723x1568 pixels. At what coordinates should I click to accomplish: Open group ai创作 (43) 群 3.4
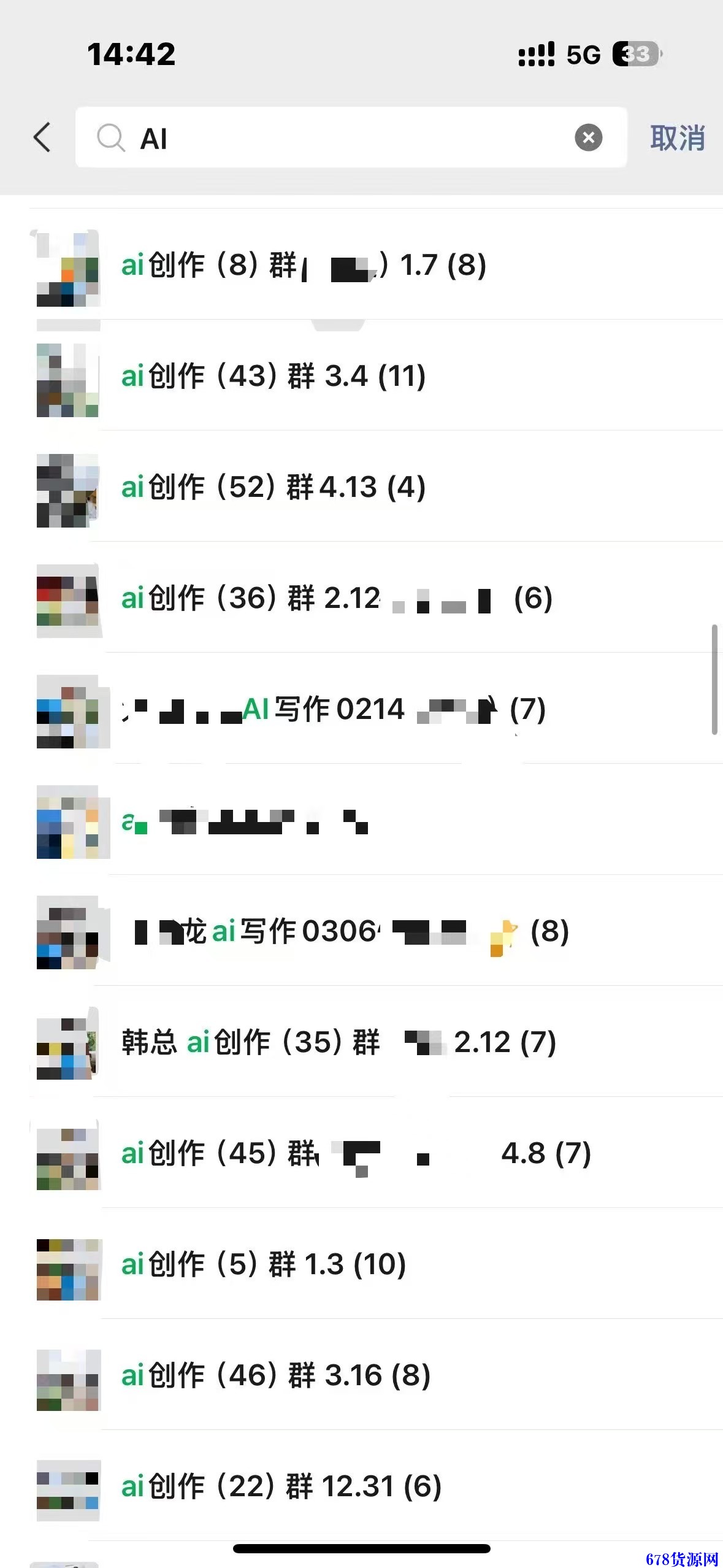362,375
